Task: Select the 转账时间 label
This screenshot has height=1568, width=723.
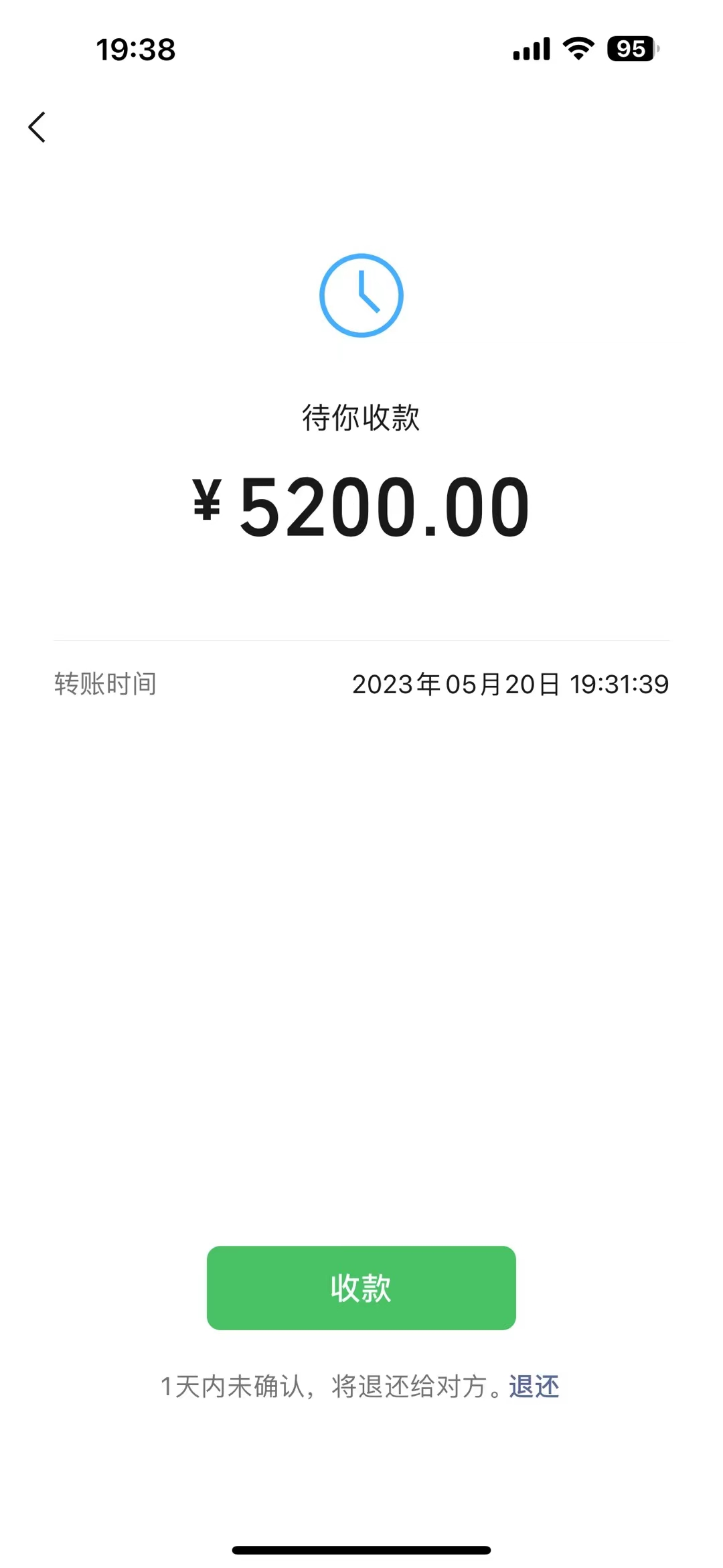Action: pos(104,684)
